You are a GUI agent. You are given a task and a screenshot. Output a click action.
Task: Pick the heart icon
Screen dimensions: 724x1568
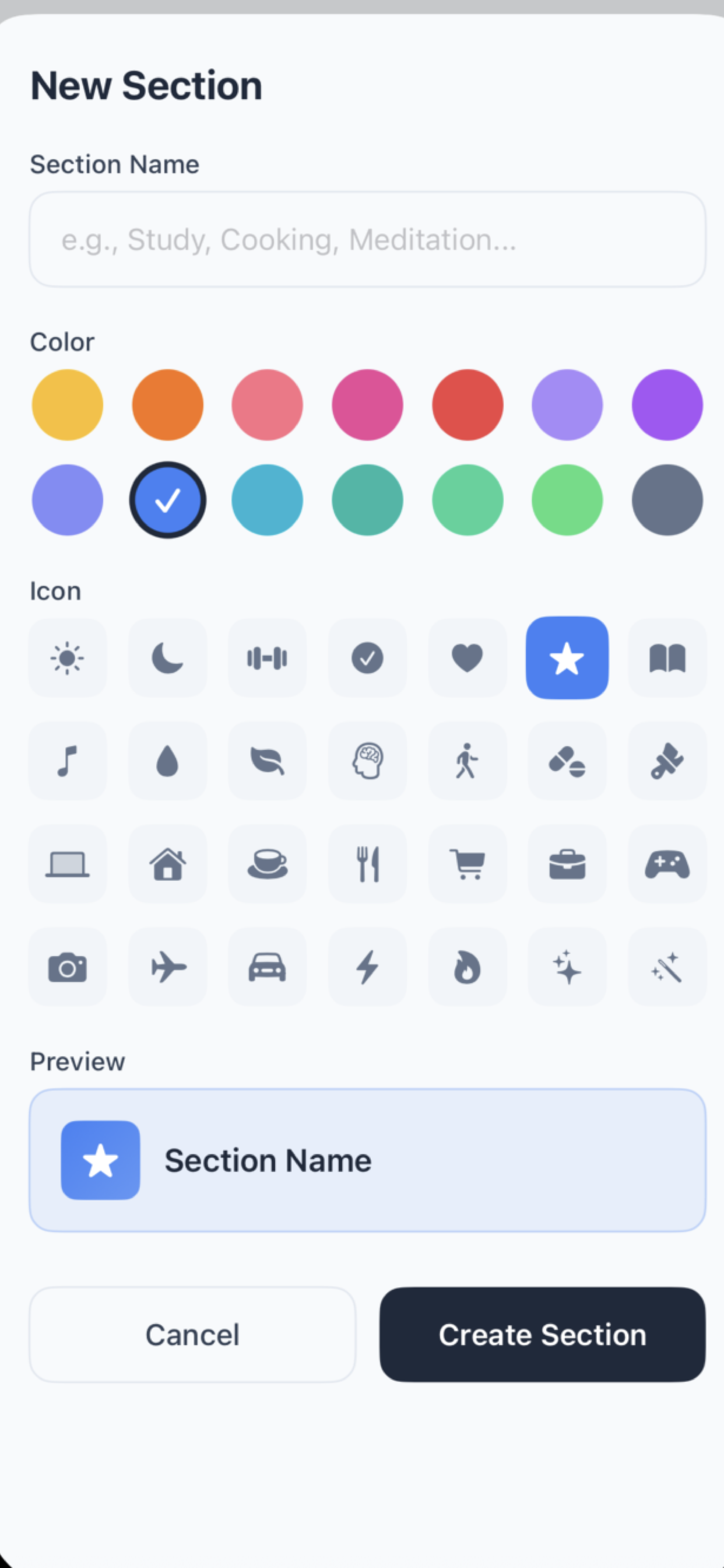pyautogui.click(x=467, y=657)
